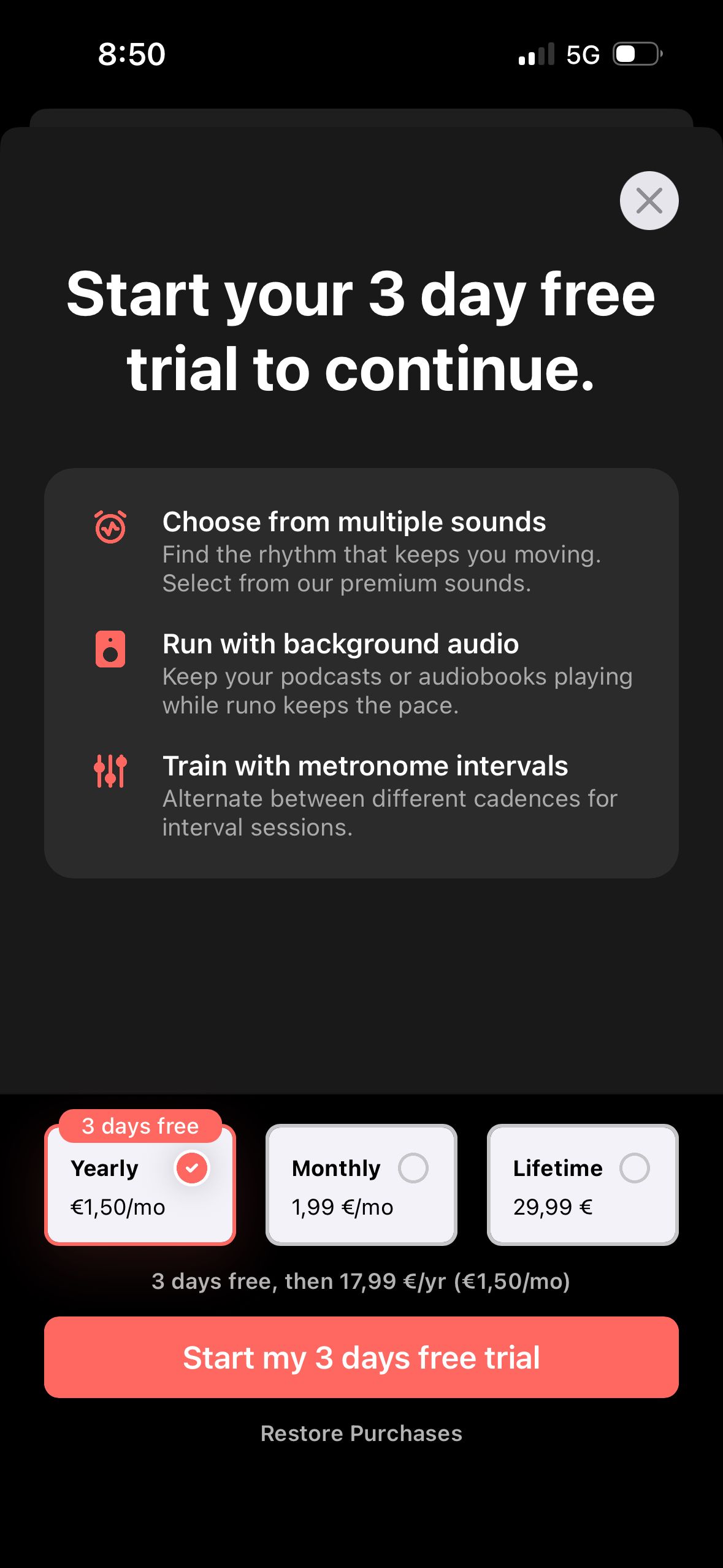Screen dimensions: 723x1568
Task: Close the free trial paywall
Action: 649,201
